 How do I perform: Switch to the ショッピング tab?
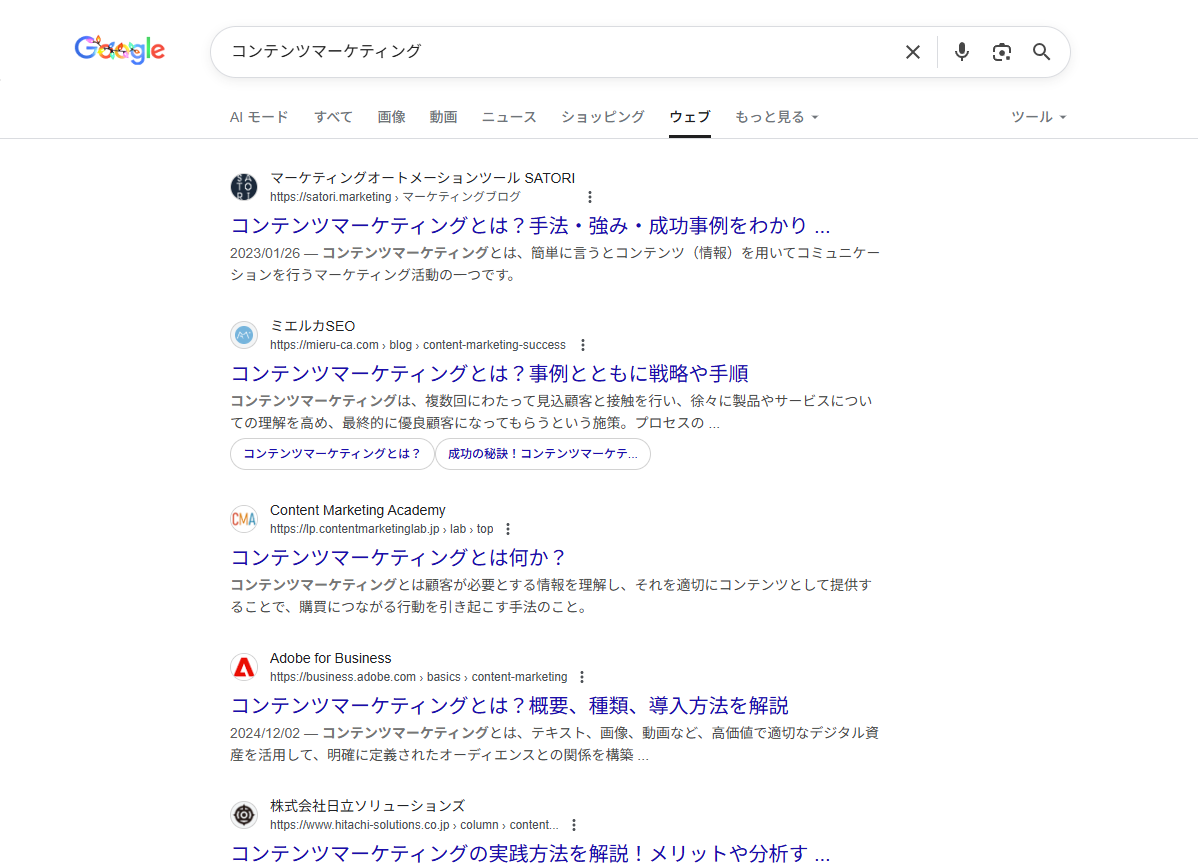point(602,117)
